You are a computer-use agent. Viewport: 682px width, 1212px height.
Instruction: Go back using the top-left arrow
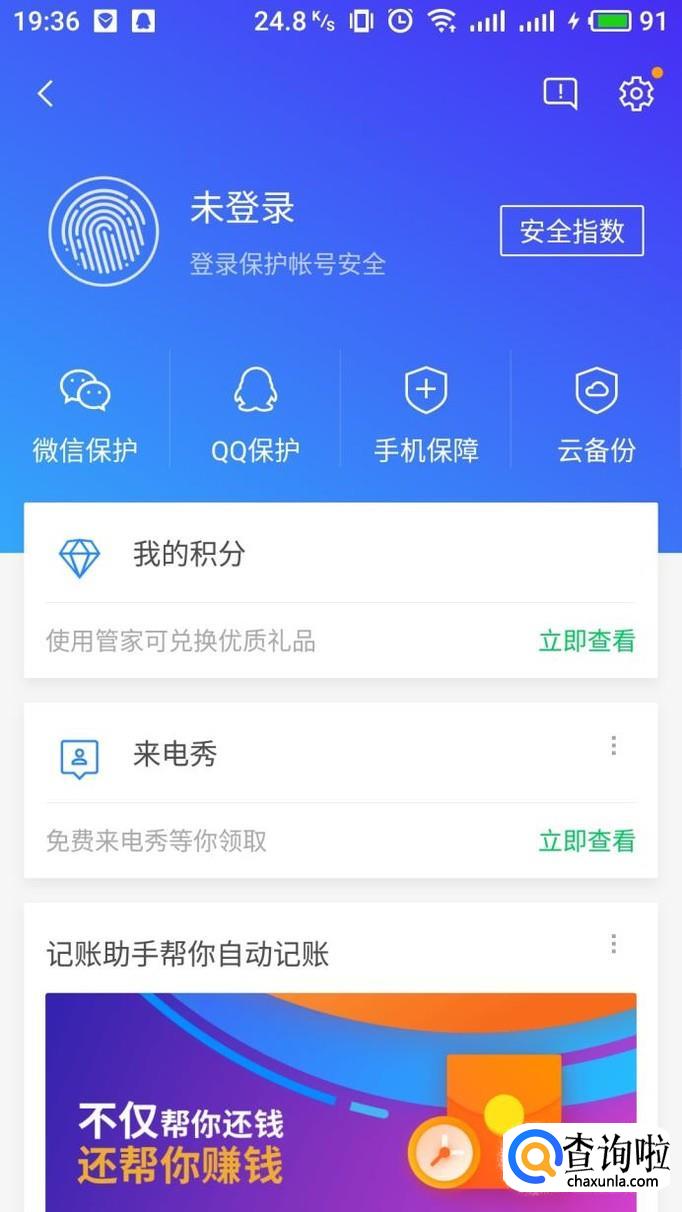[45, 94]
